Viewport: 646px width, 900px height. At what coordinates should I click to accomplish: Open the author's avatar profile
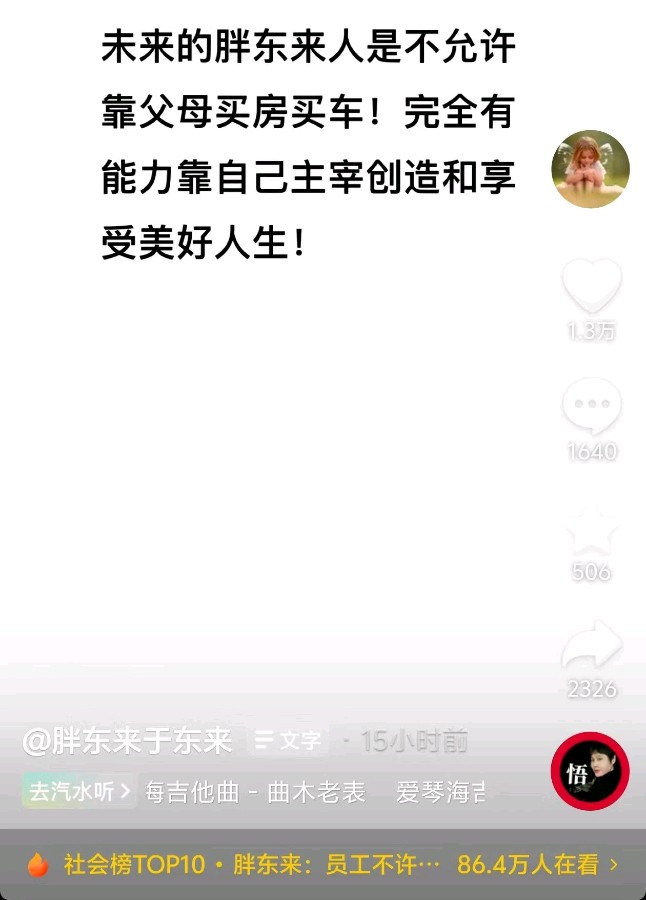pyautogui.click(x=590, y=169)
